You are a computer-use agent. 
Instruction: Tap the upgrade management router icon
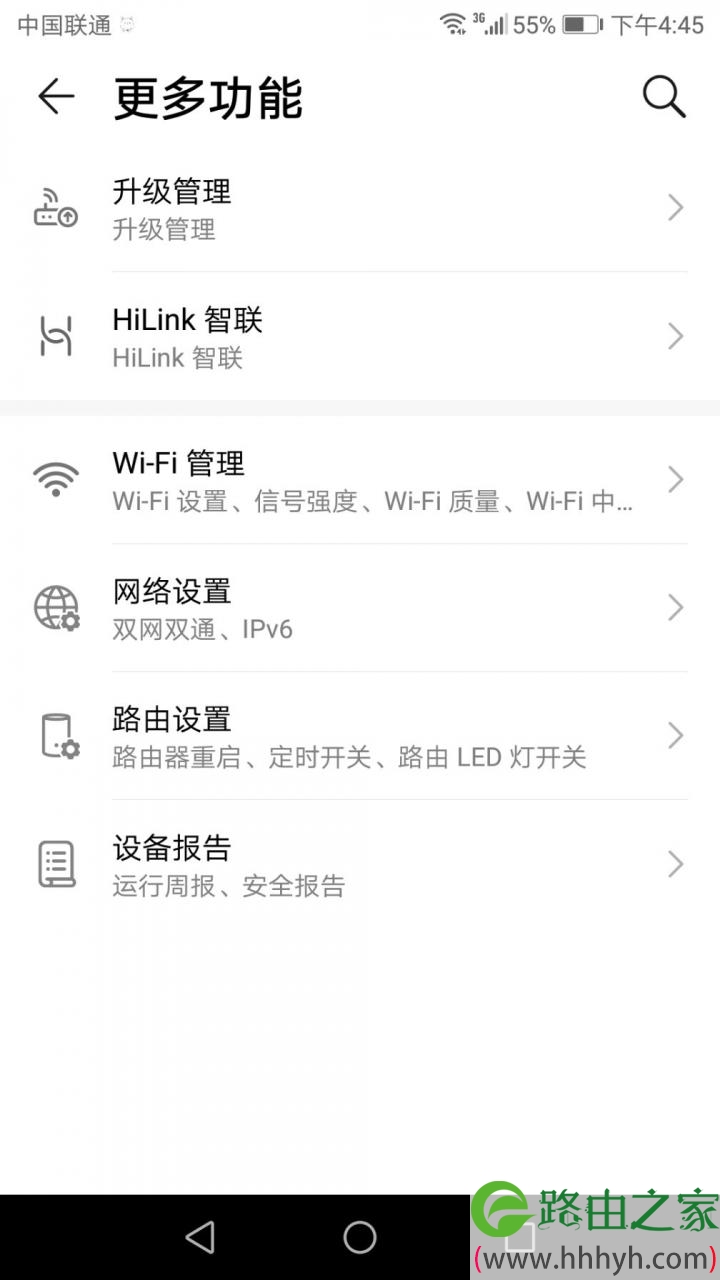(x=56, y=207)
